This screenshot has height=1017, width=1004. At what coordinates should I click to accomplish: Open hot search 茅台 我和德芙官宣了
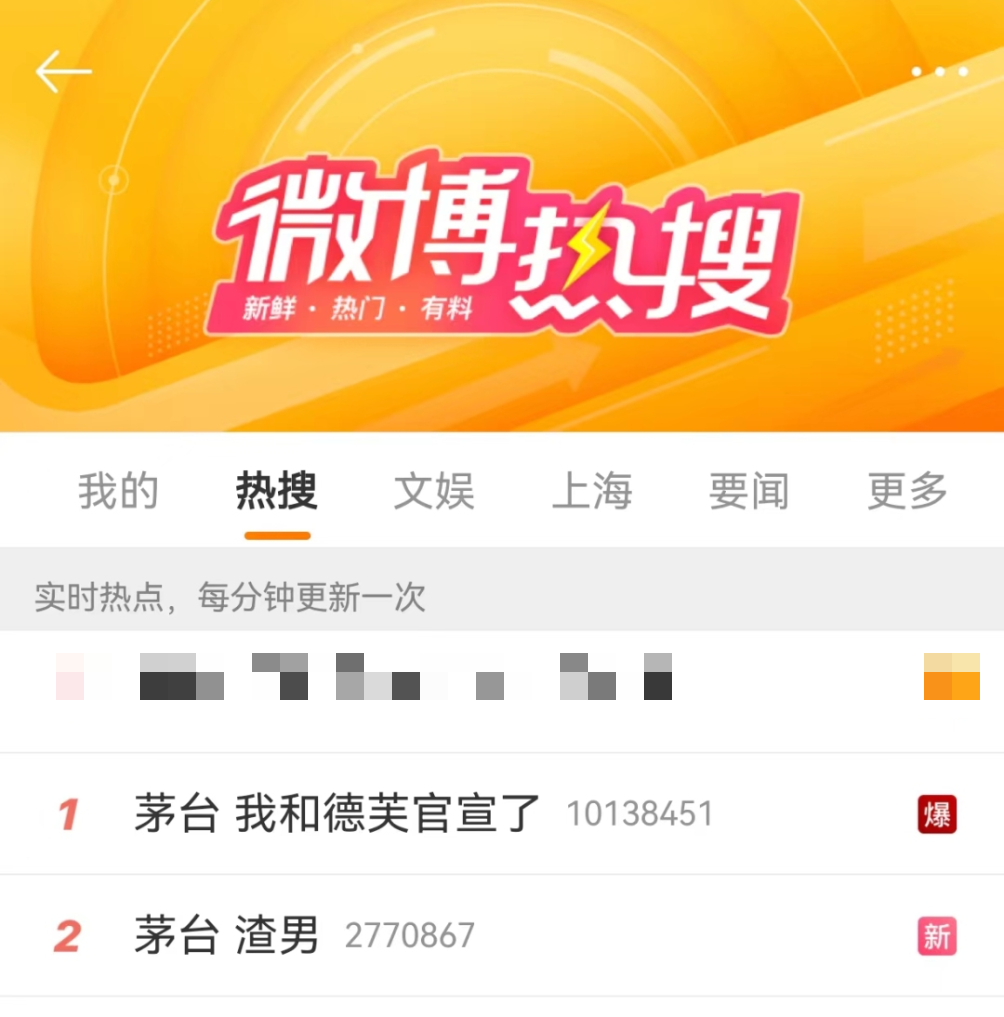point(338,814)
